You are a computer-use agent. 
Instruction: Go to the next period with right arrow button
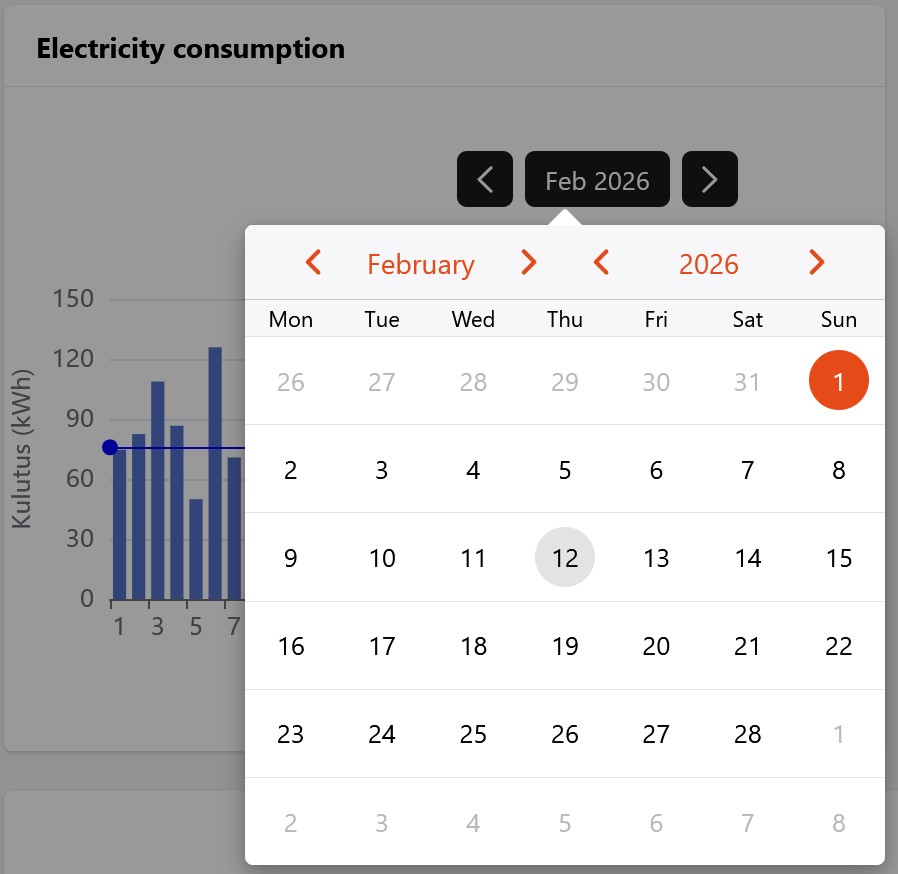point(710,180)
